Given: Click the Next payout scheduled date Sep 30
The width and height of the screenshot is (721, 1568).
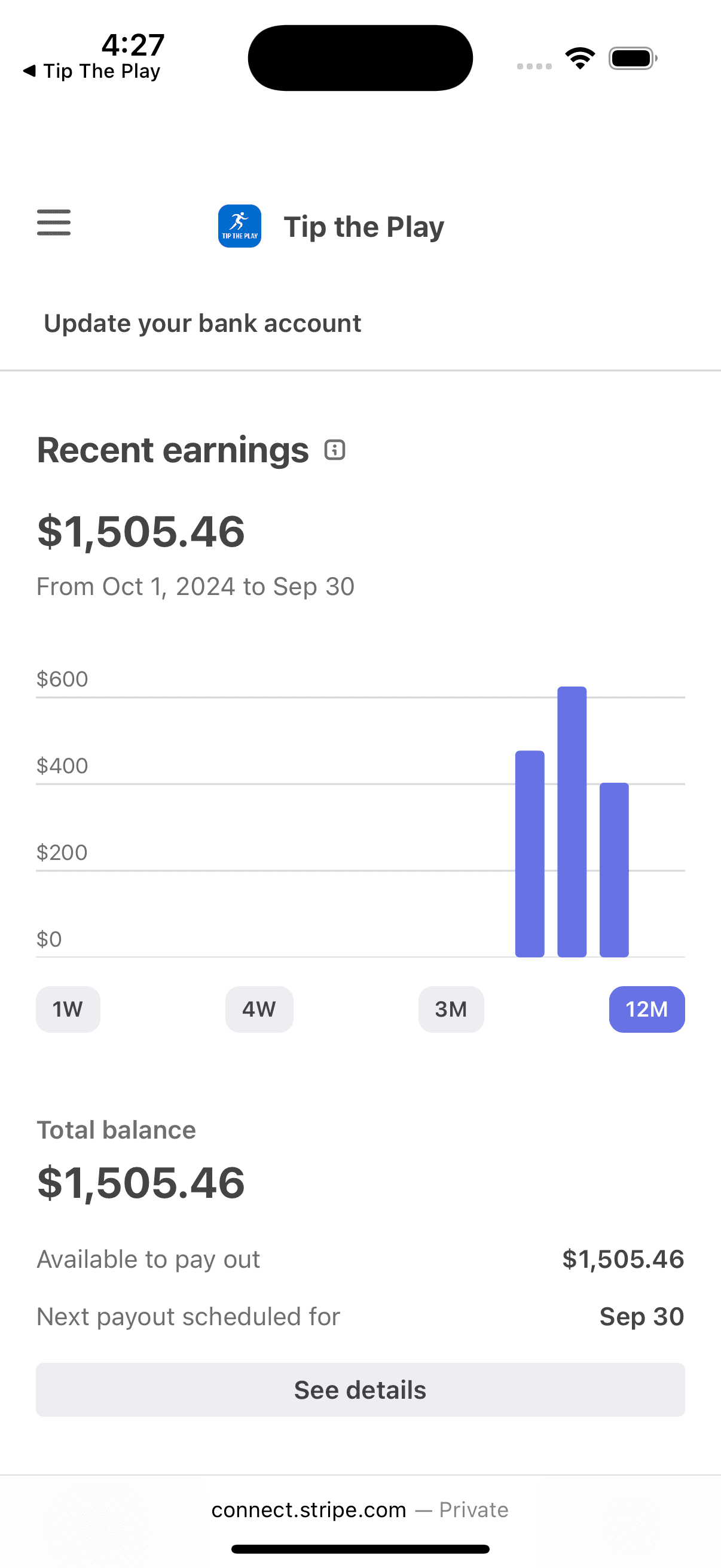Looking at the screenshot, I should click(x=641, y=1316).
